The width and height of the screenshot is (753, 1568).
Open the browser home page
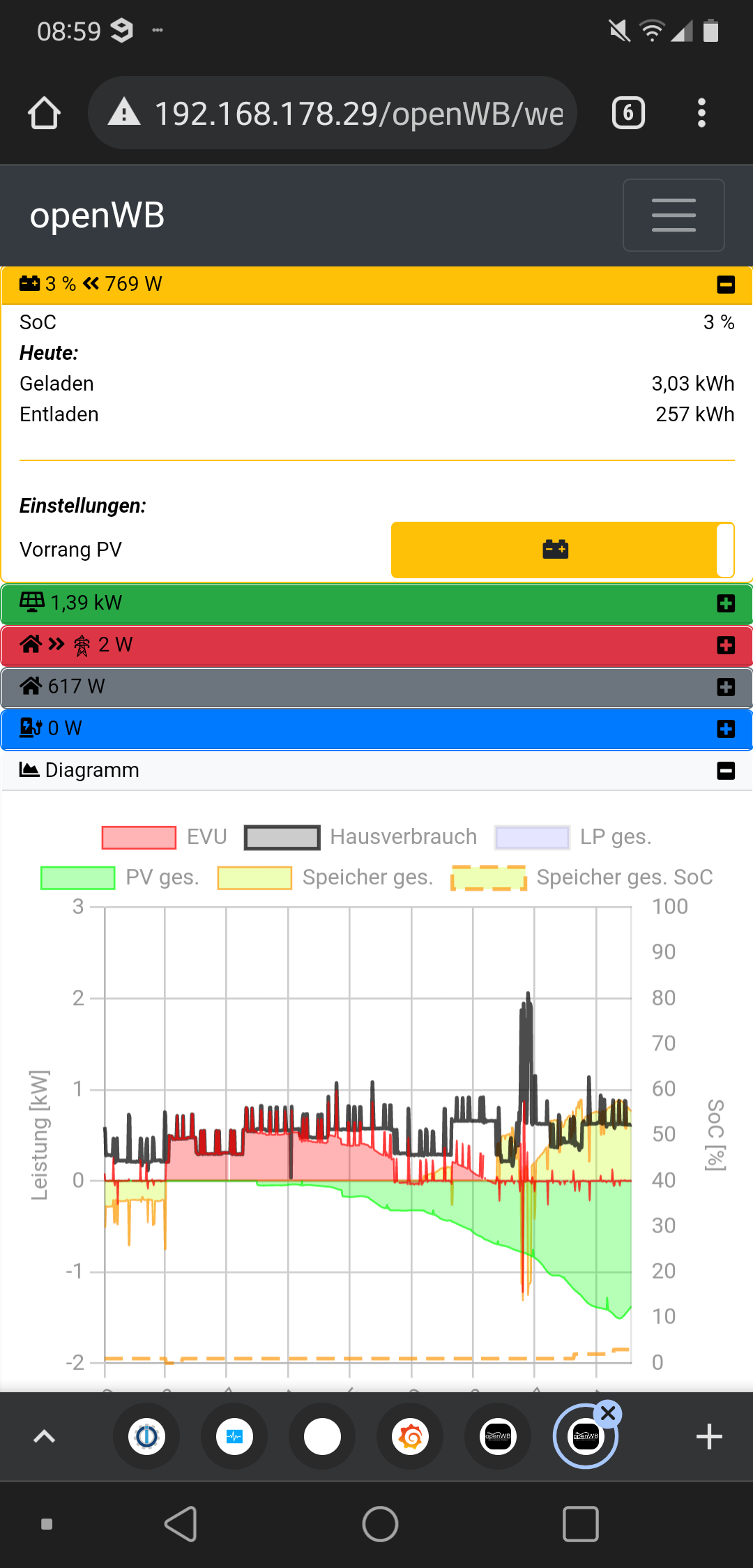click(44, 113)
